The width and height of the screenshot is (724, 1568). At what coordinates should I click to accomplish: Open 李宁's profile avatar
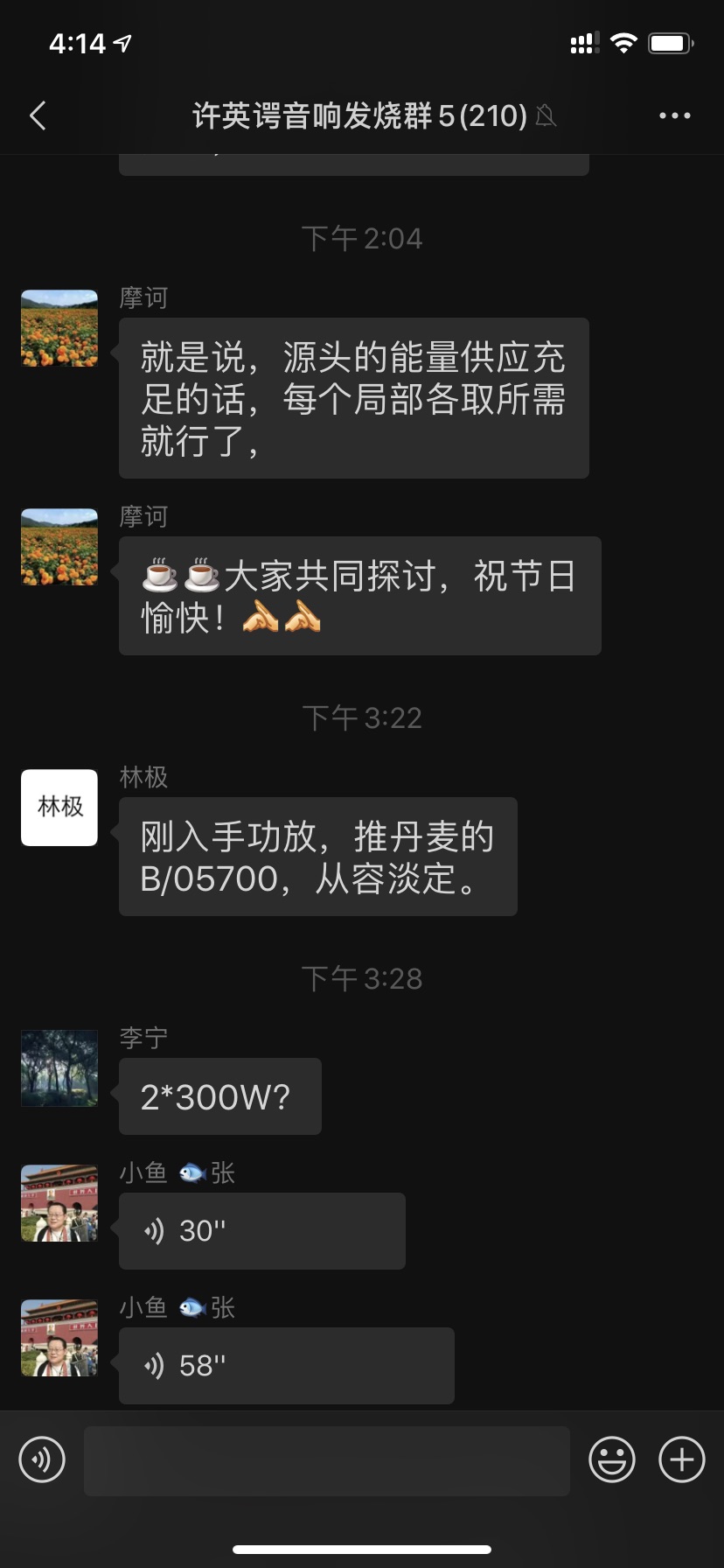pos(59,1067)
